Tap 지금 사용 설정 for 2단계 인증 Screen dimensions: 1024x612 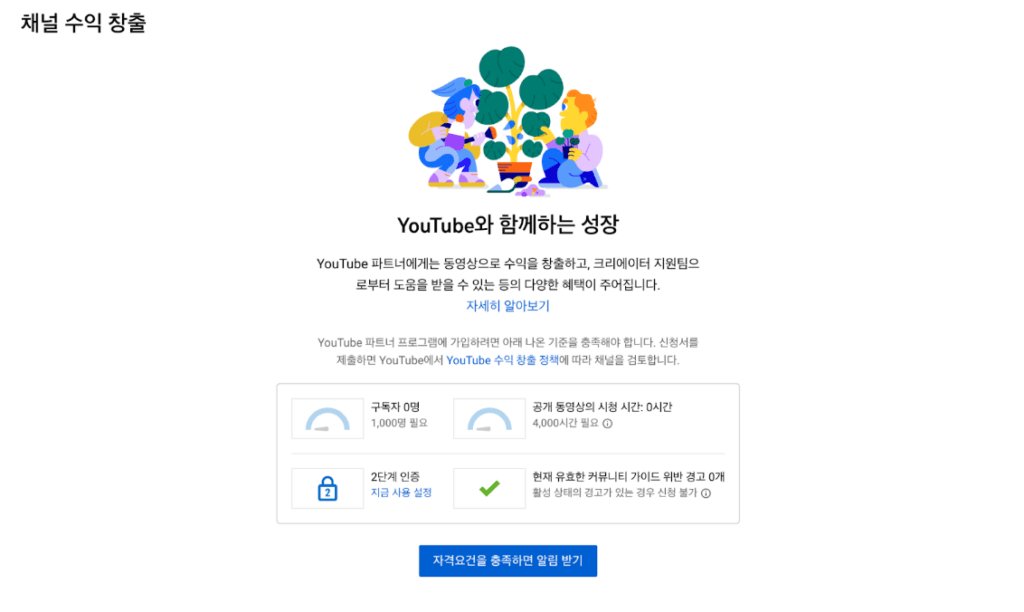point(401,492)
